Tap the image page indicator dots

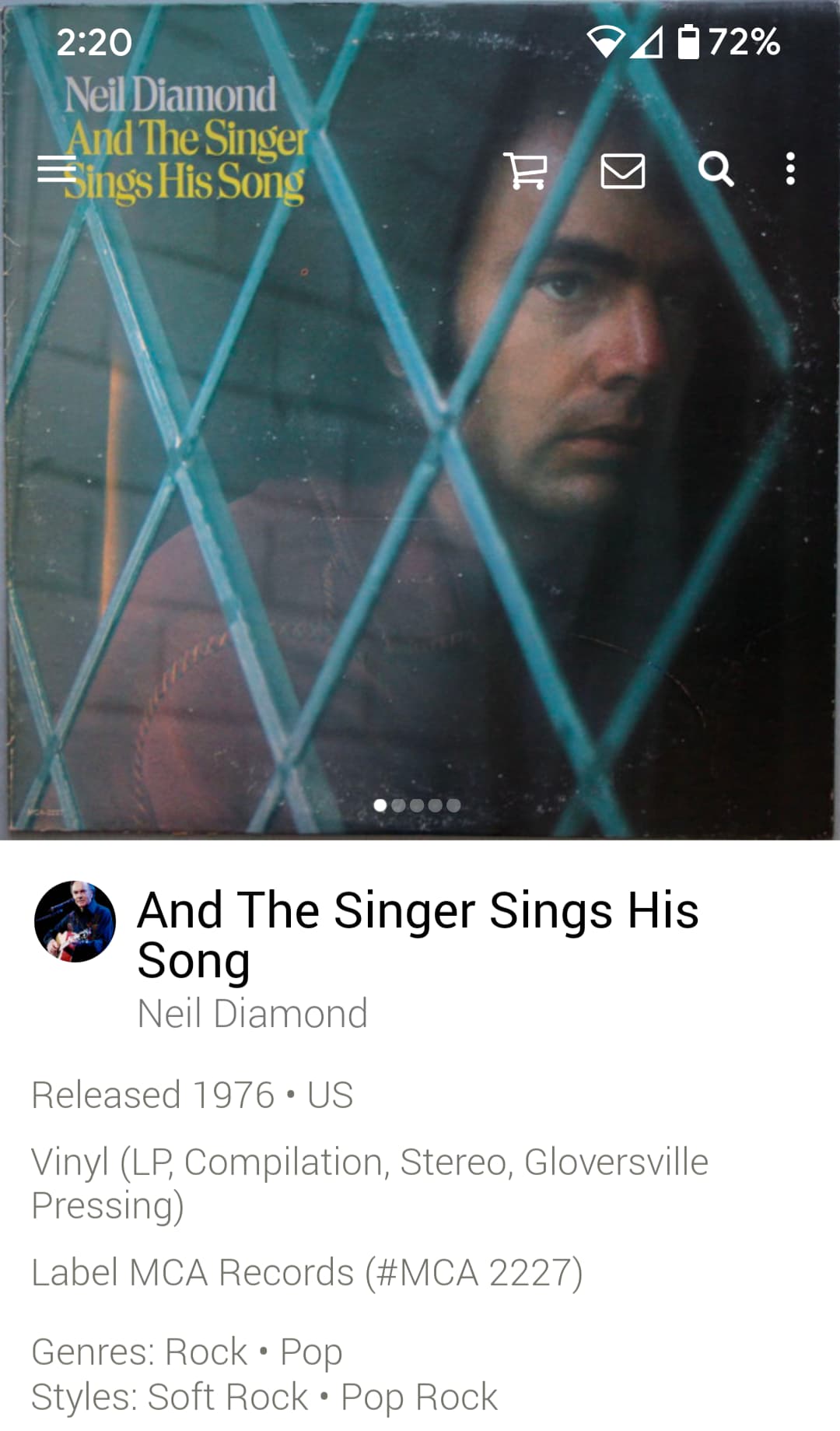click(x=417, y=805)
